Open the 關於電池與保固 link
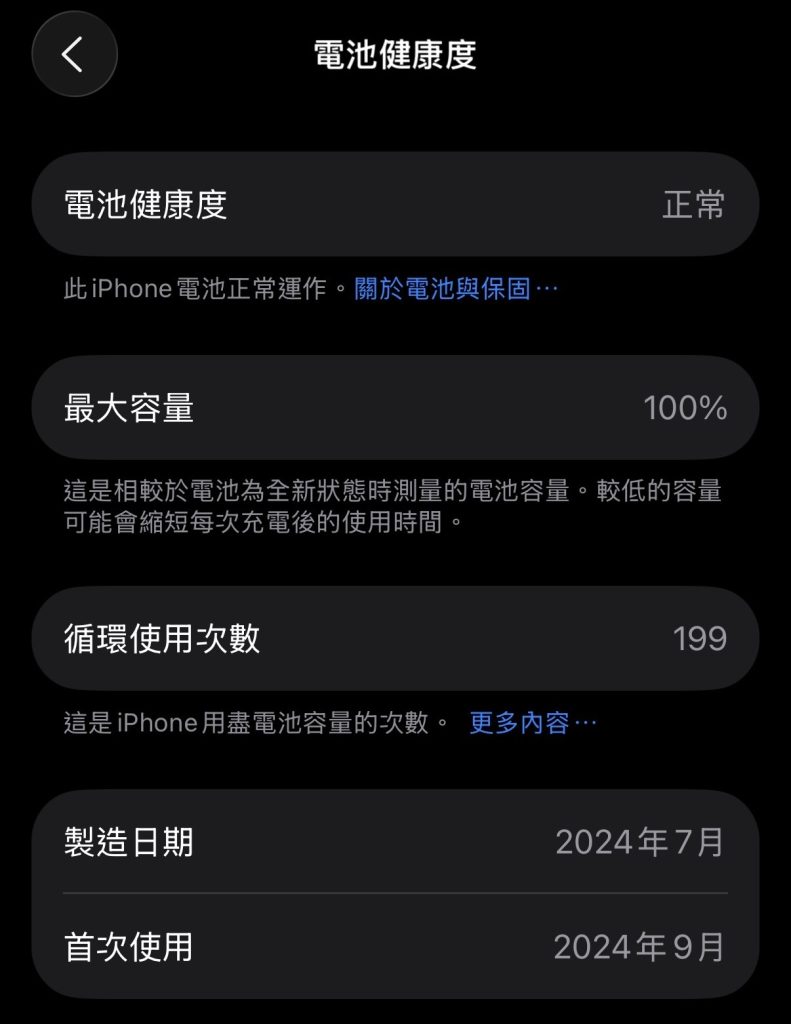The height and width of the screenshot is (1024, 791). click(x=455, y=290)
